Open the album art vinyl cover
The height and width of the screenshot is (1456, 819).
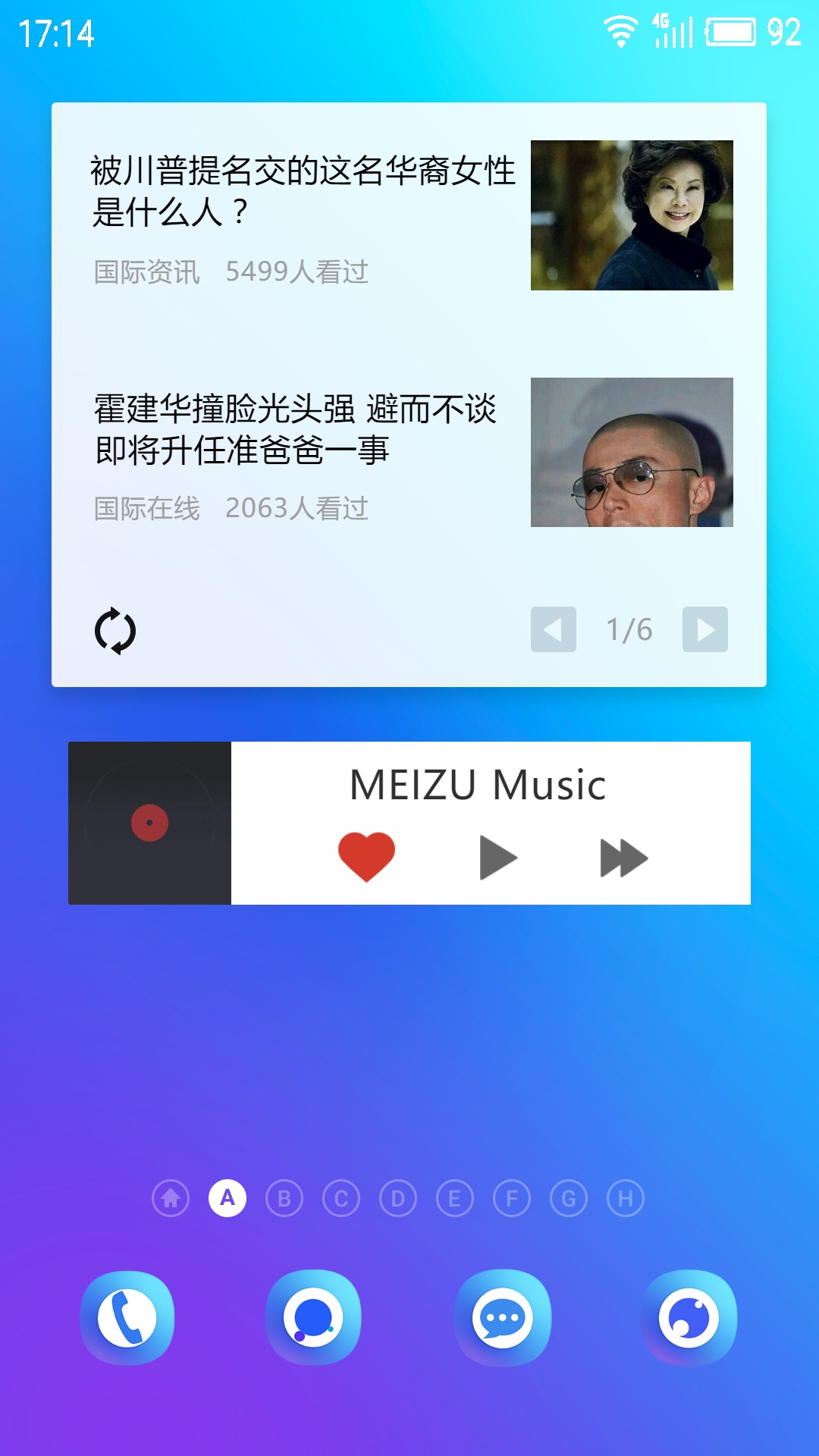click(x=149, y=823)
